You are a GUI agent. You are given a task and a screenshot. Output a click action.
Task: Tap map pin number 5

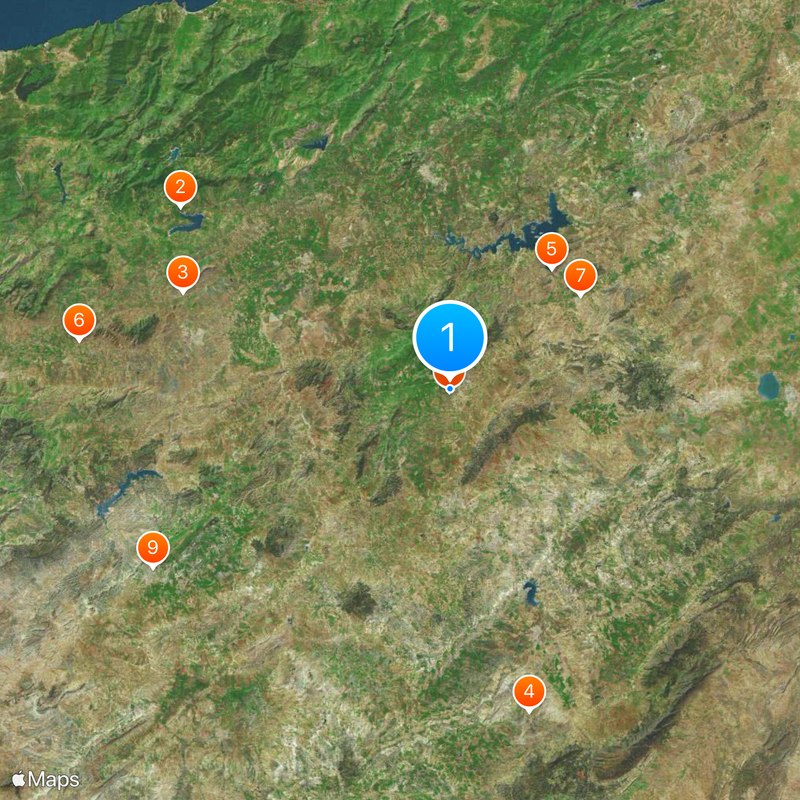tap(551, 249)
